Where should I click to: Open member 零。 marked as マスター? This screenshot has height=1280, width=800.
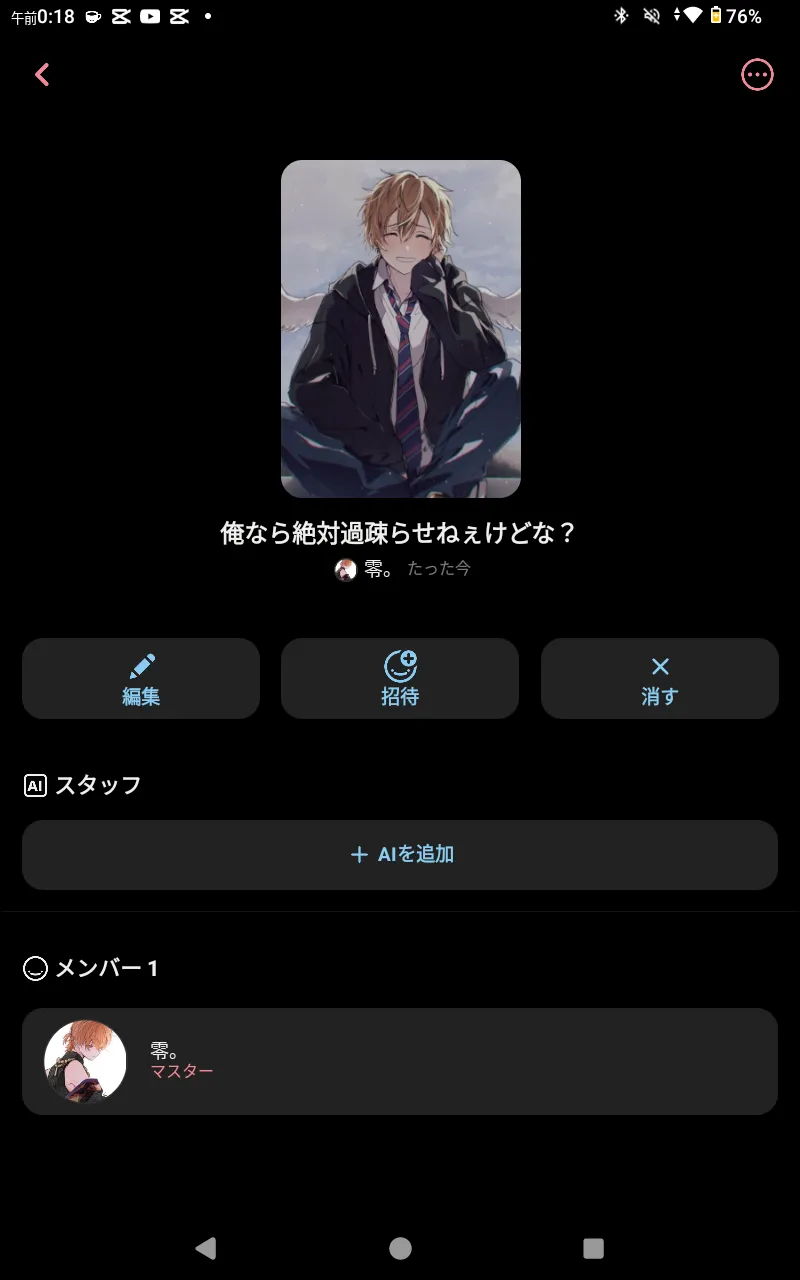(x=400, y=1061)
